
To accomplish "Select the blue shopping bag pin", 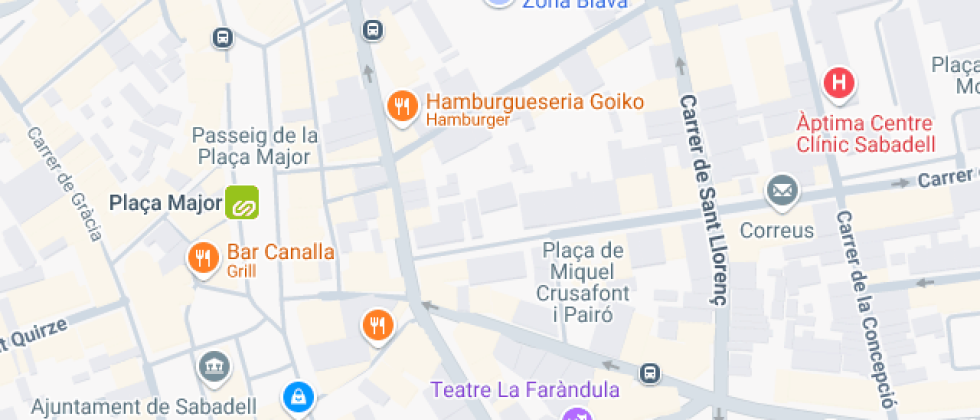I will point(299,398).
